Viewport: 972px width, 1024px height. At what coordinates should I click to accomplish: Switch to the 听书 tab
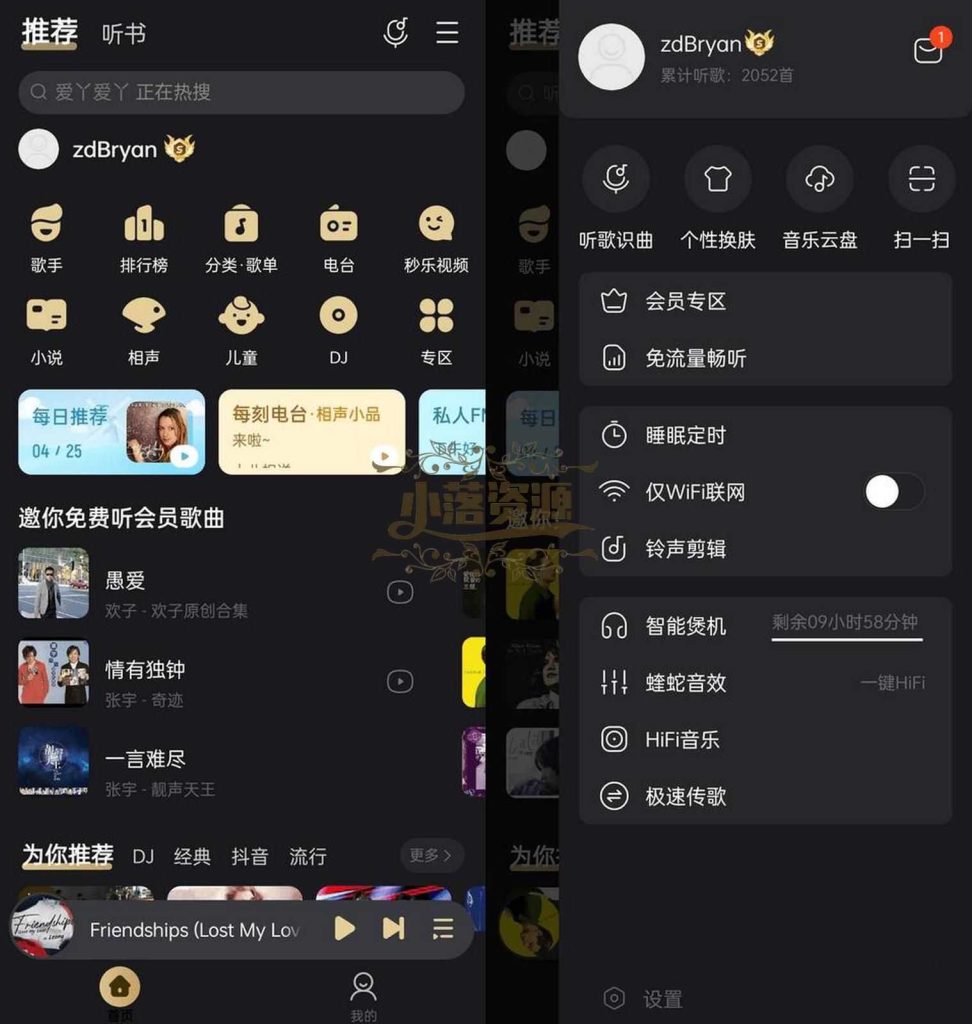pos(124,34)
